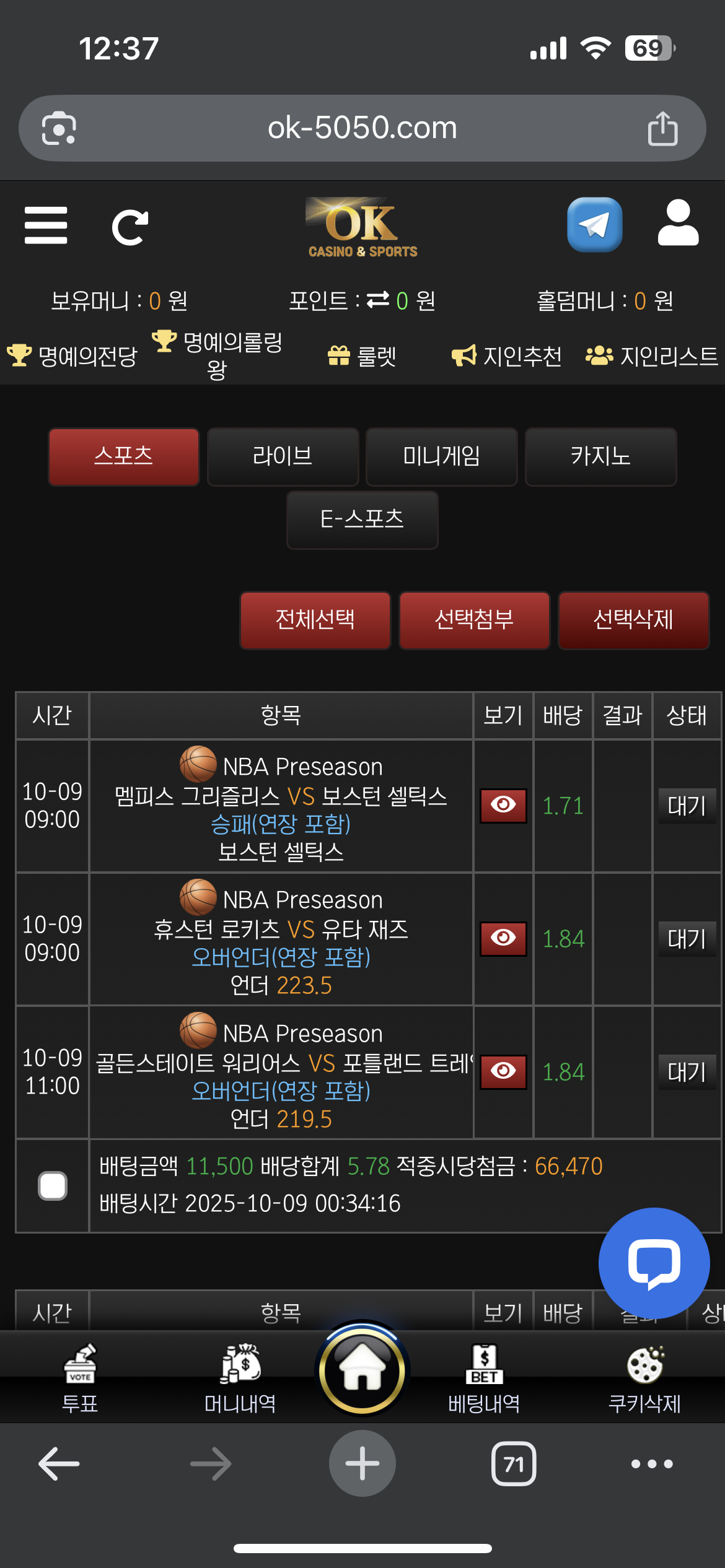This screenshot has width=725, height=1568.
Task: Switch to the E-스포츠 tab
Action: coord(362,520)
